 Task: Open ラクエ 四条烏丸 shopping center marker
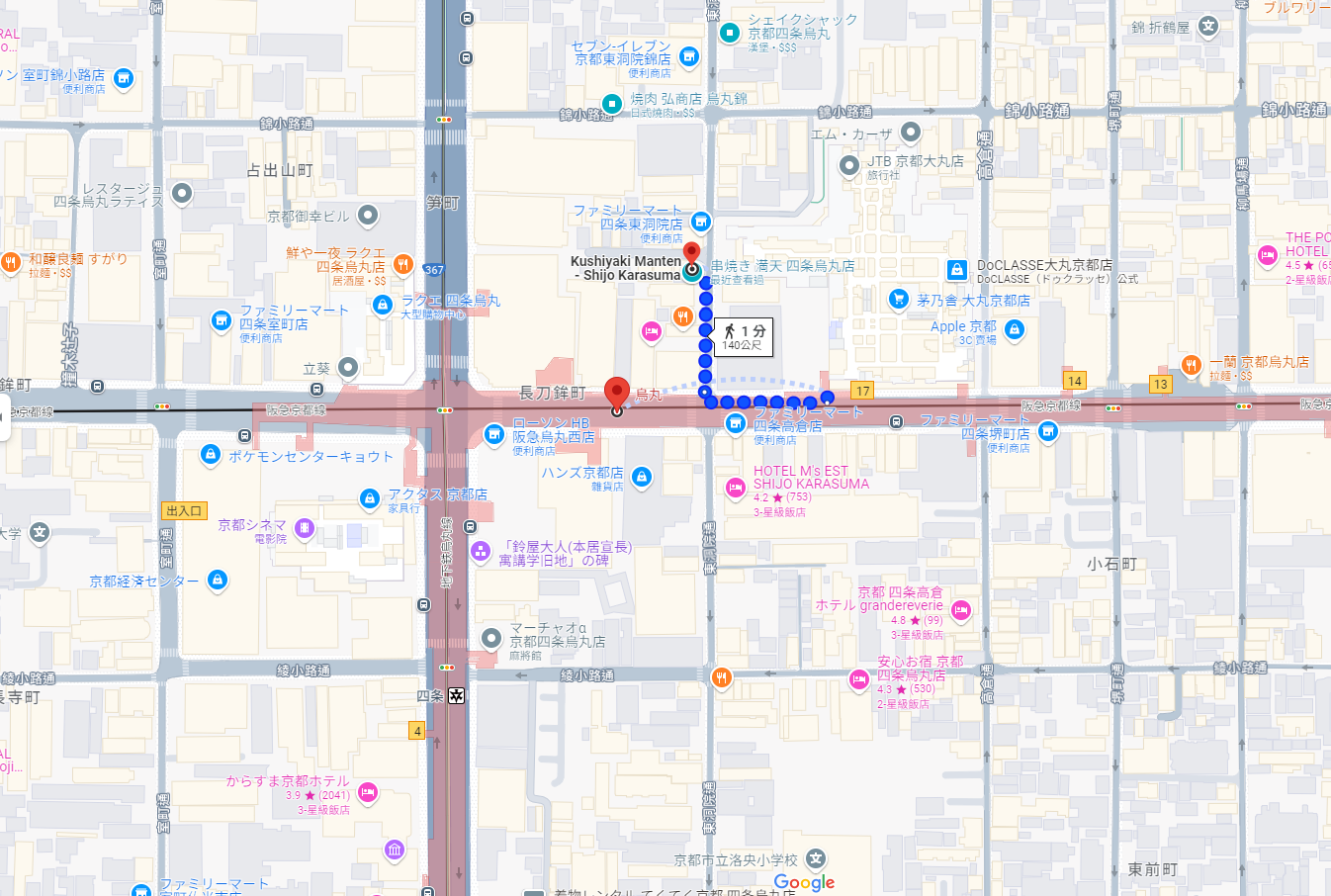pyautogui.click(x=383, y=306)
